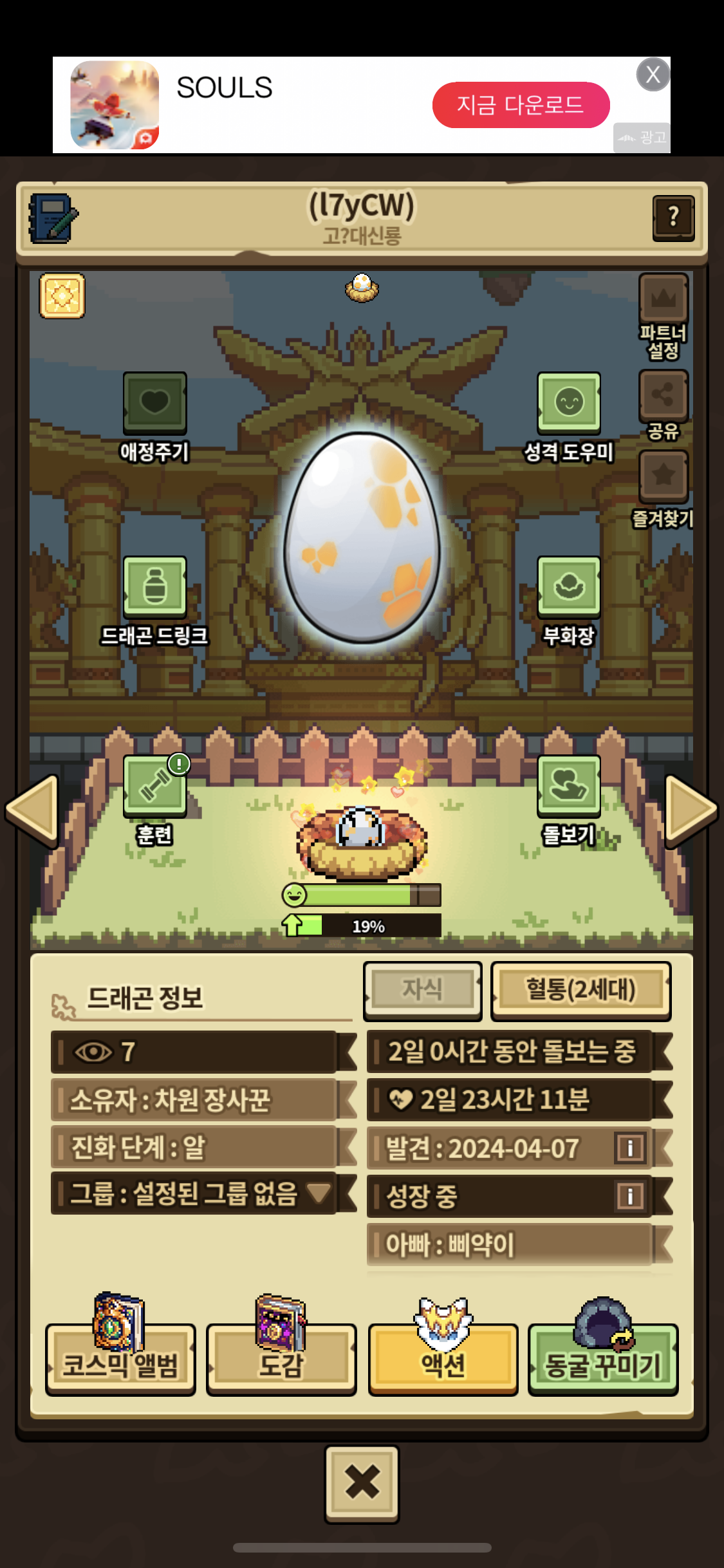The image size is (724, 1568).
Task: Add dragon to favorites with 즐겨찾기
Action: (x=663, y=477)
